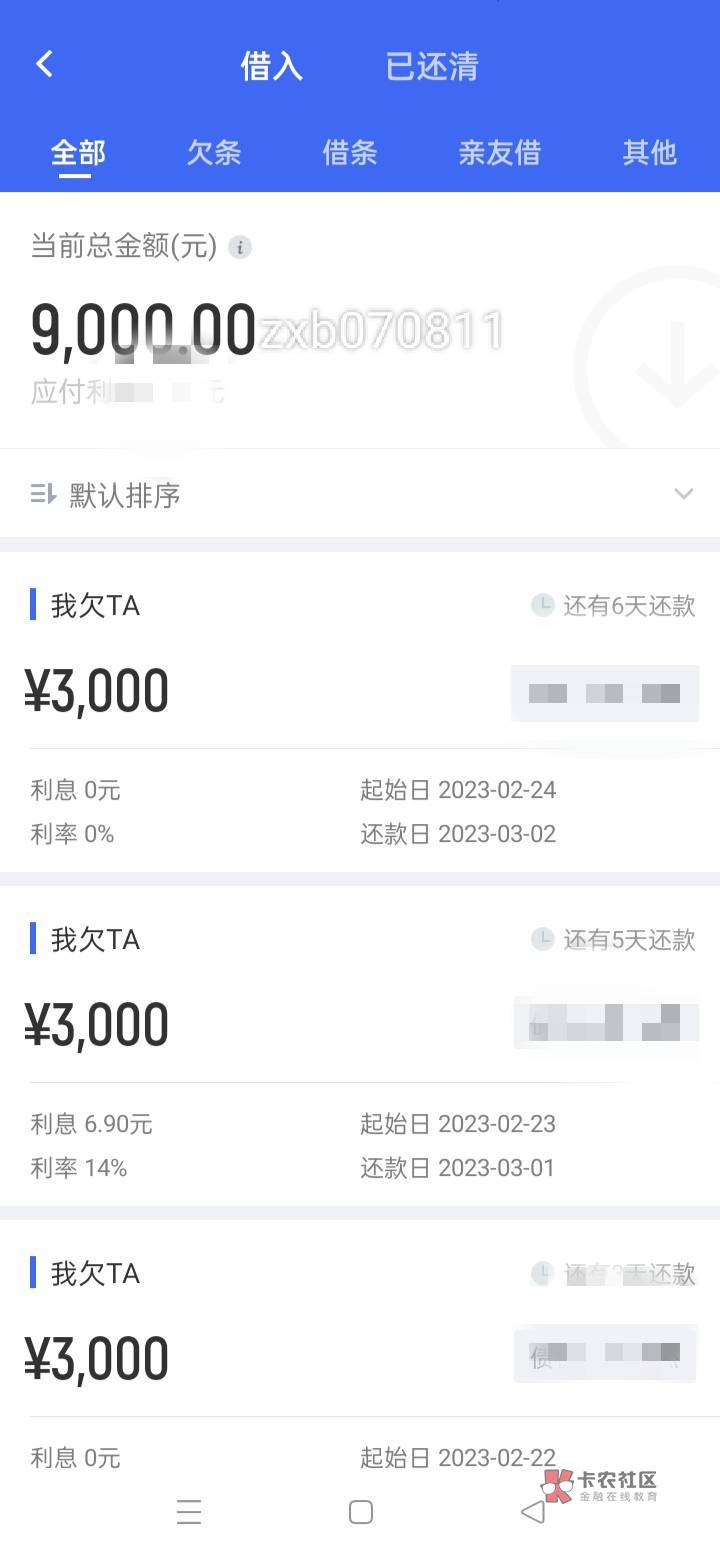
Task: Tap the info icon beside 当前总金额
Action: point(240,247)
